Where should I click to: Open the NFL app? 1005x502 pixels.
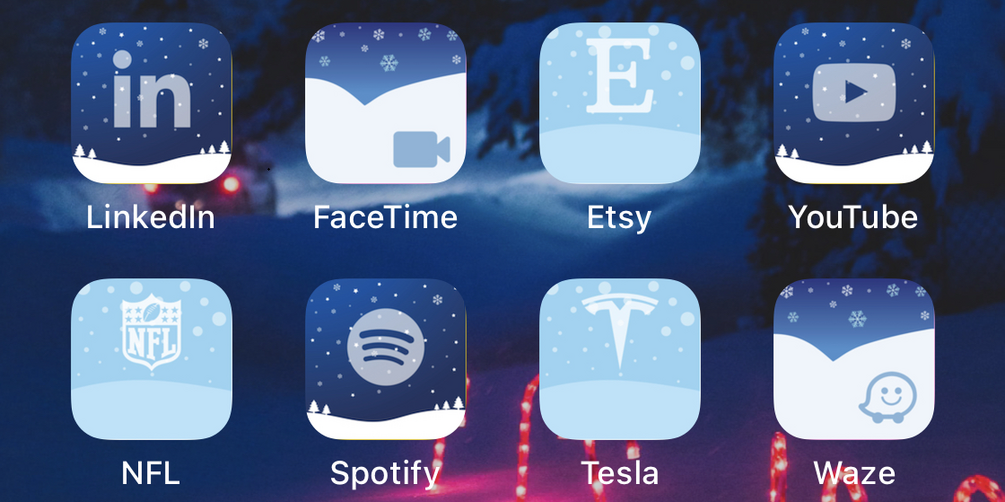(152, 359)
